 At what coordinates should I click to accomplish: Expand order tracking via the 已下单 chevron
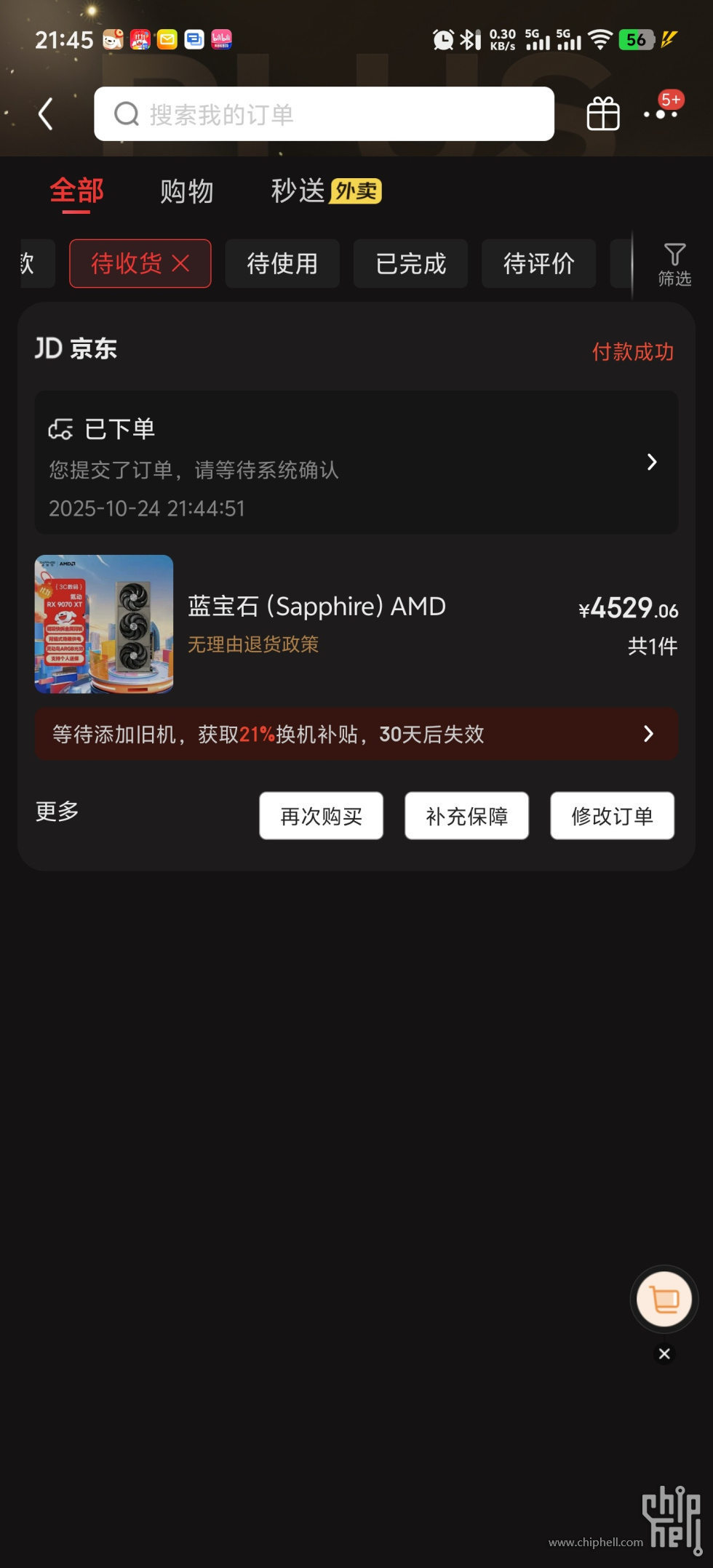pyautogui.click(x=651, y=462)
